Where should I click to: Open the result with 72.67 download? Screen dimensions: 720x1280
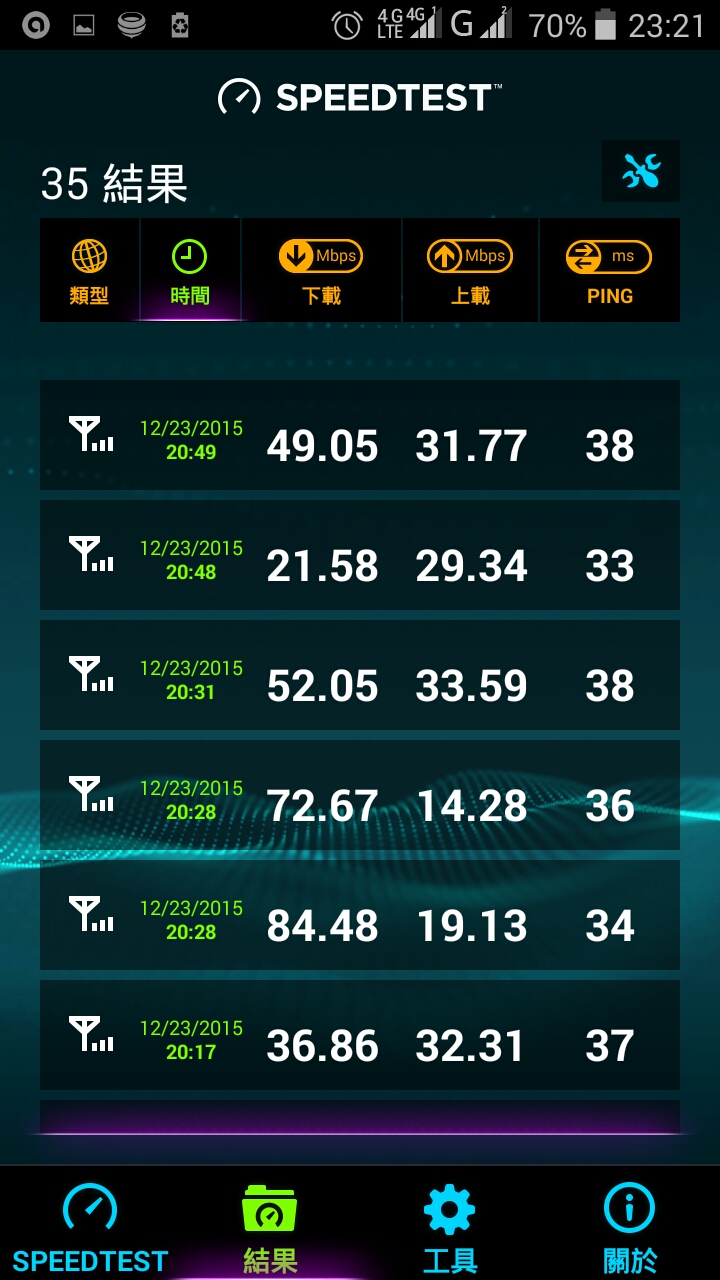pos(360,795)
